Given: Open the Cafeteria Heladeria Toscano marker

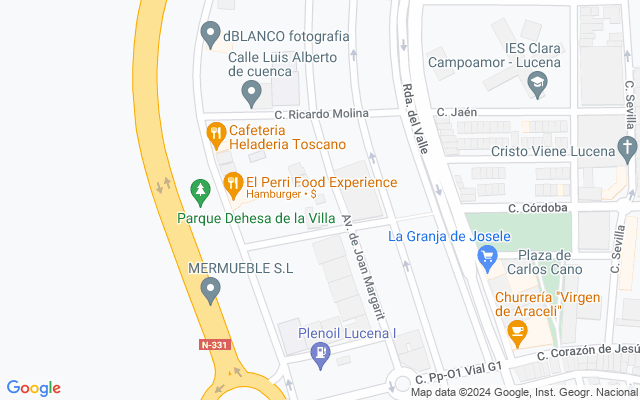Looking at the screenshot, I should click(x=215, y=131).
